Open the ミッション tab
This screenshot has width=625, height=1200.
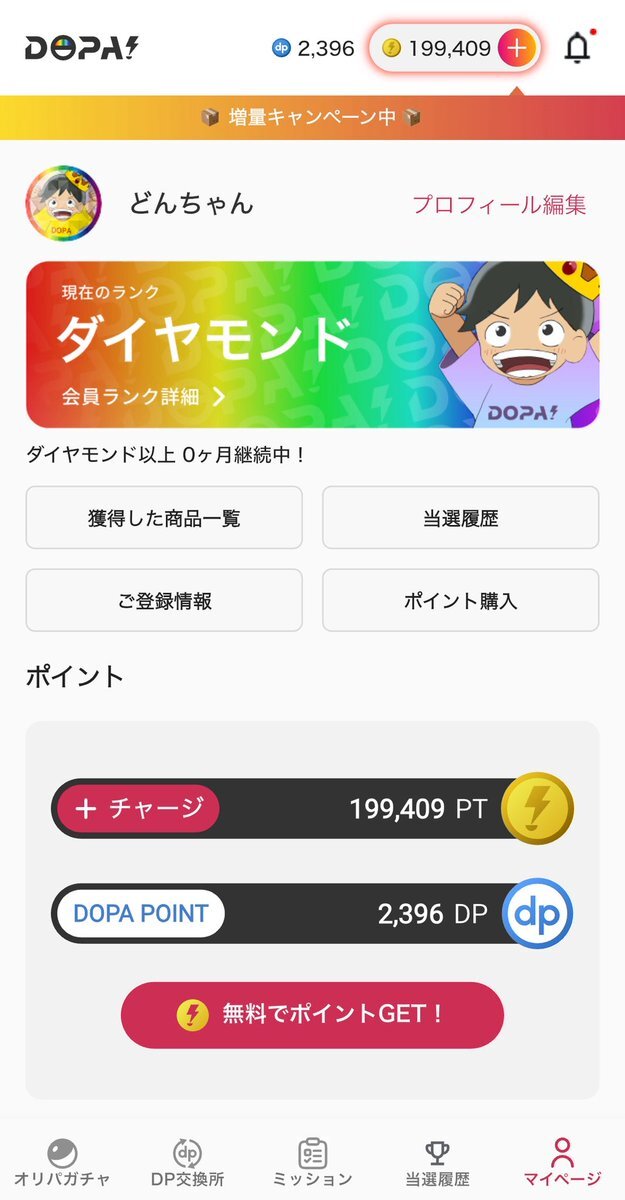pos(313,1164)
